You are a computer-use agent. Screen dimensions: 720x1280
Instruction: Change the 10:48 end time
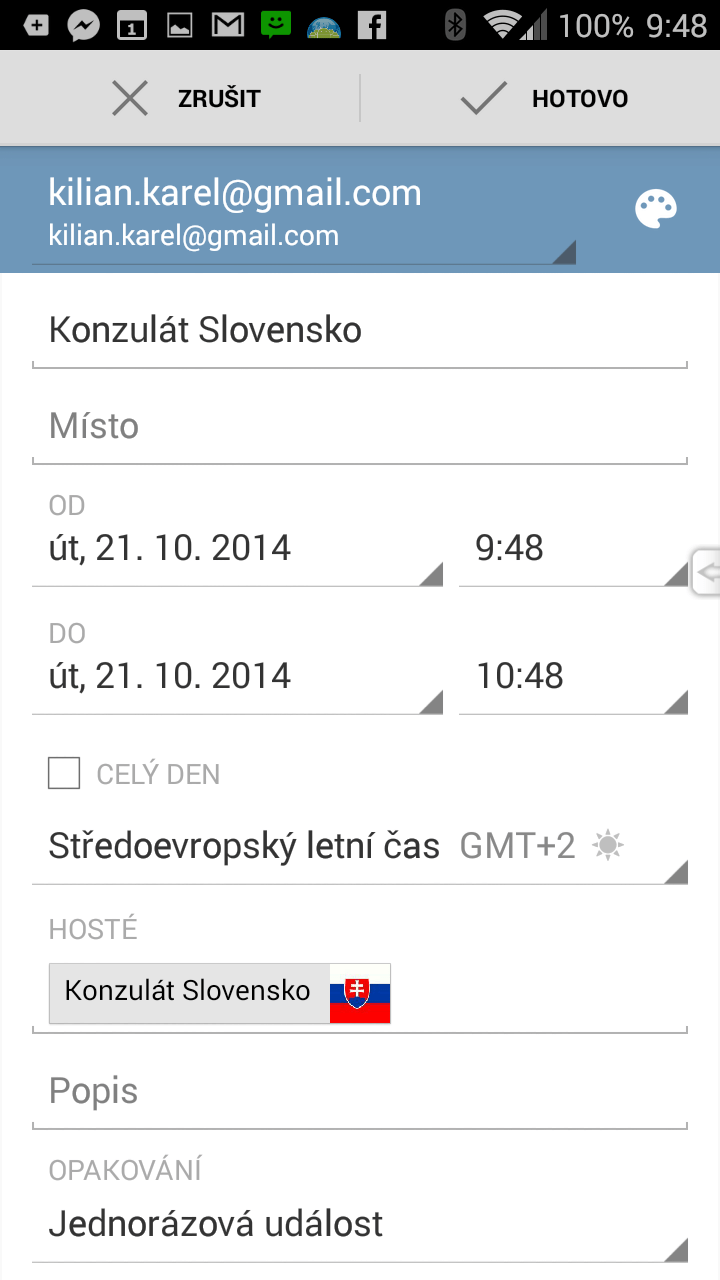pyautogui.click(x=573, y=677)
